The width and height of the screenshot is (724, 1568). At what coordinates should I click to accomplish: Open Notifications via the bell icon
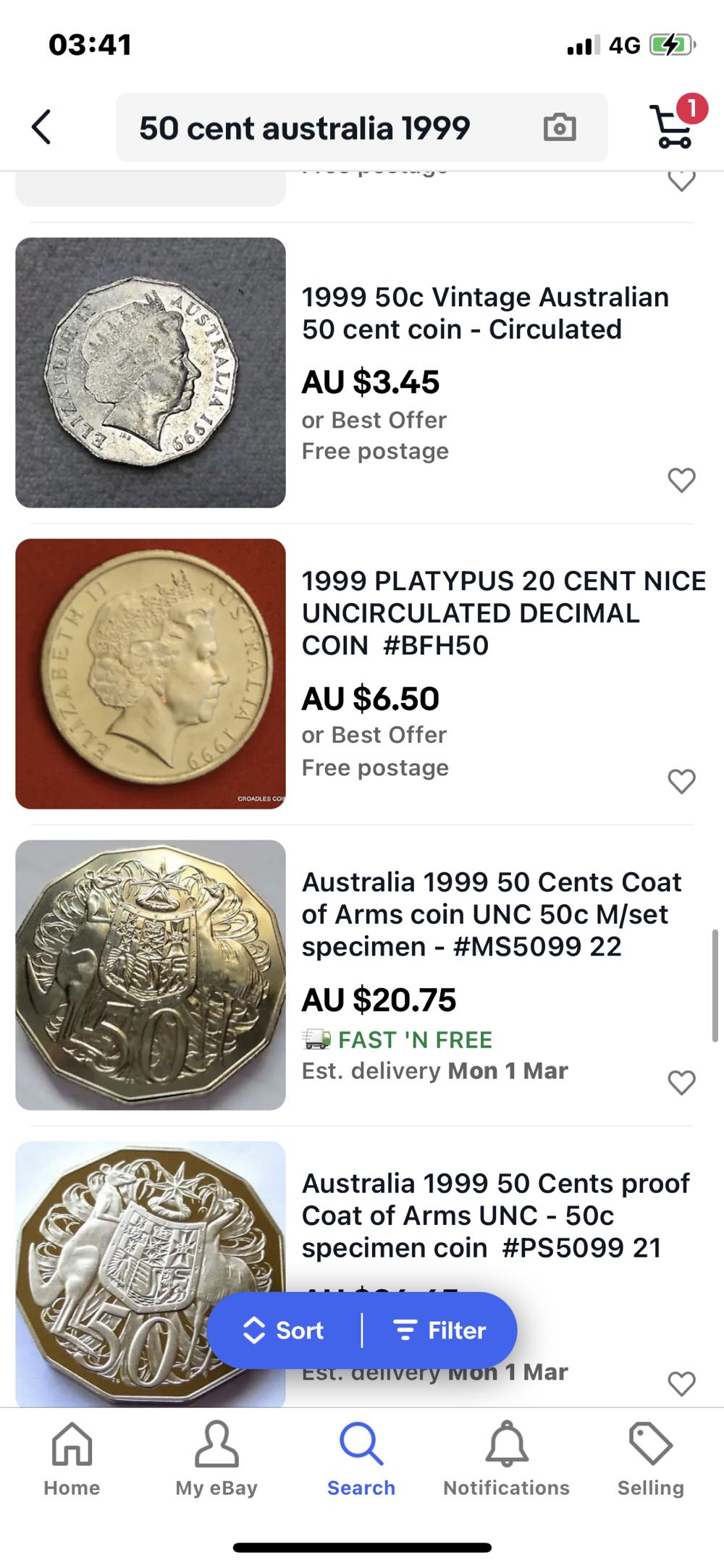tap(507, 1461)
